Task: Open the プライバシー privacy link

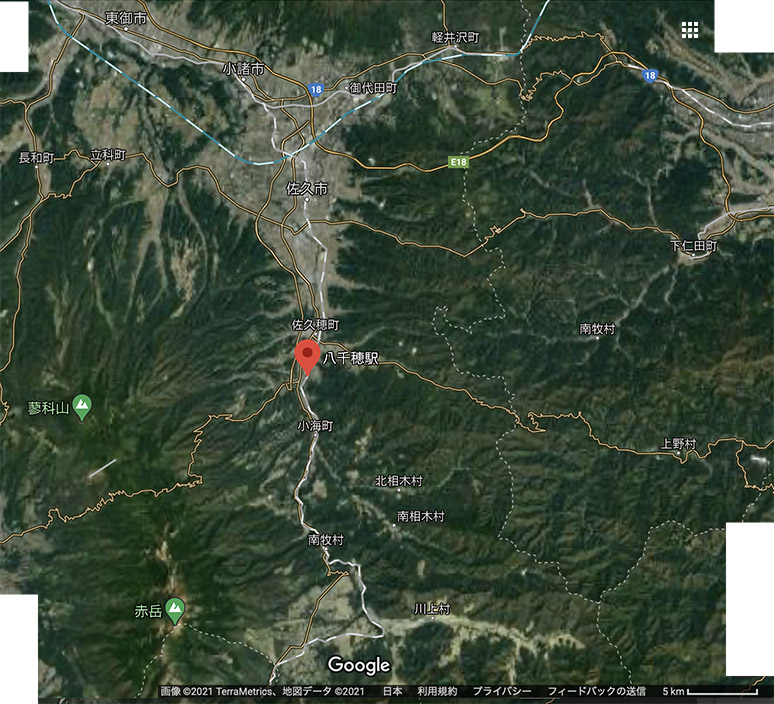Action: click(x=502, y=691)
